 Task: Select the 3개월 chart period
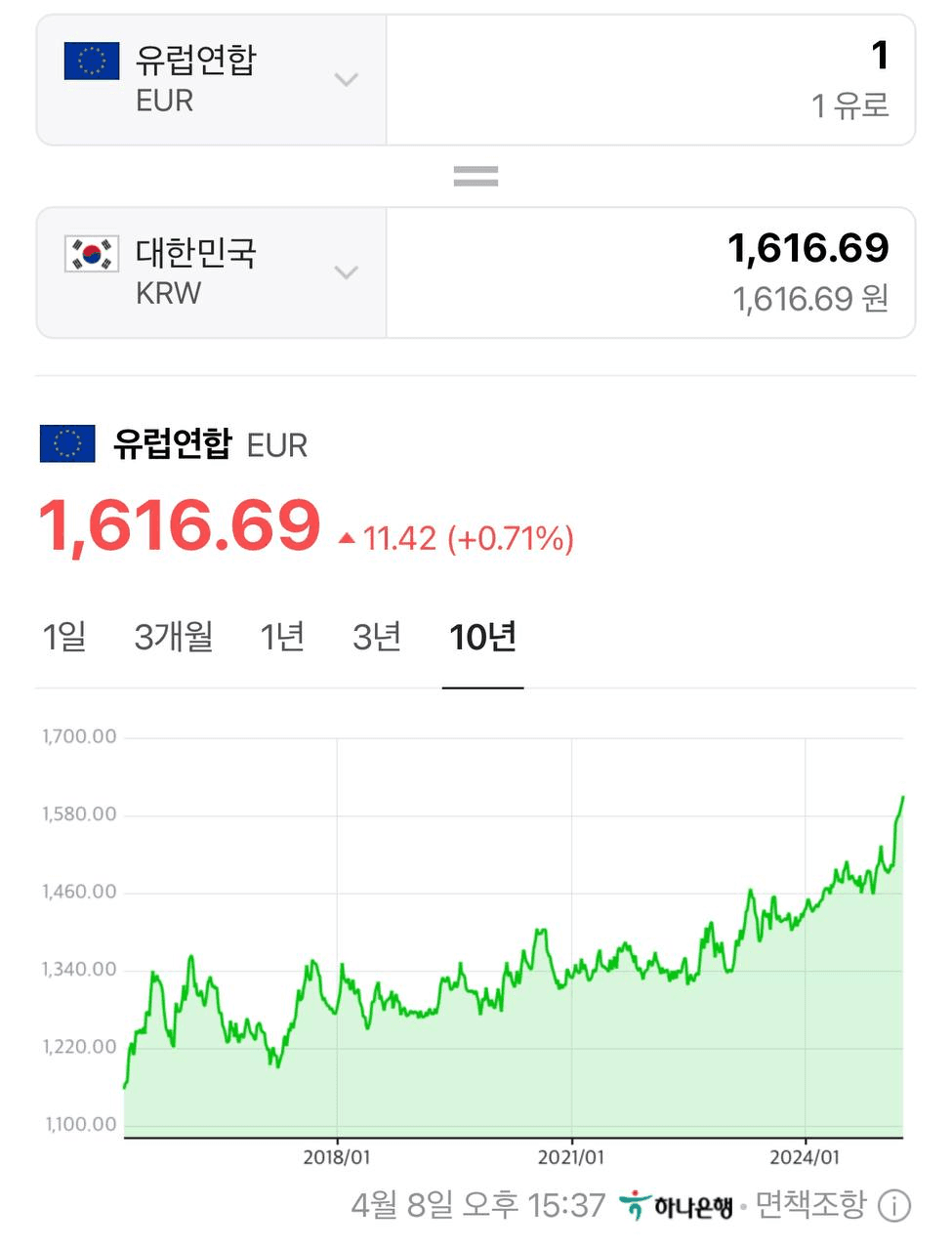tap(174, 638)
